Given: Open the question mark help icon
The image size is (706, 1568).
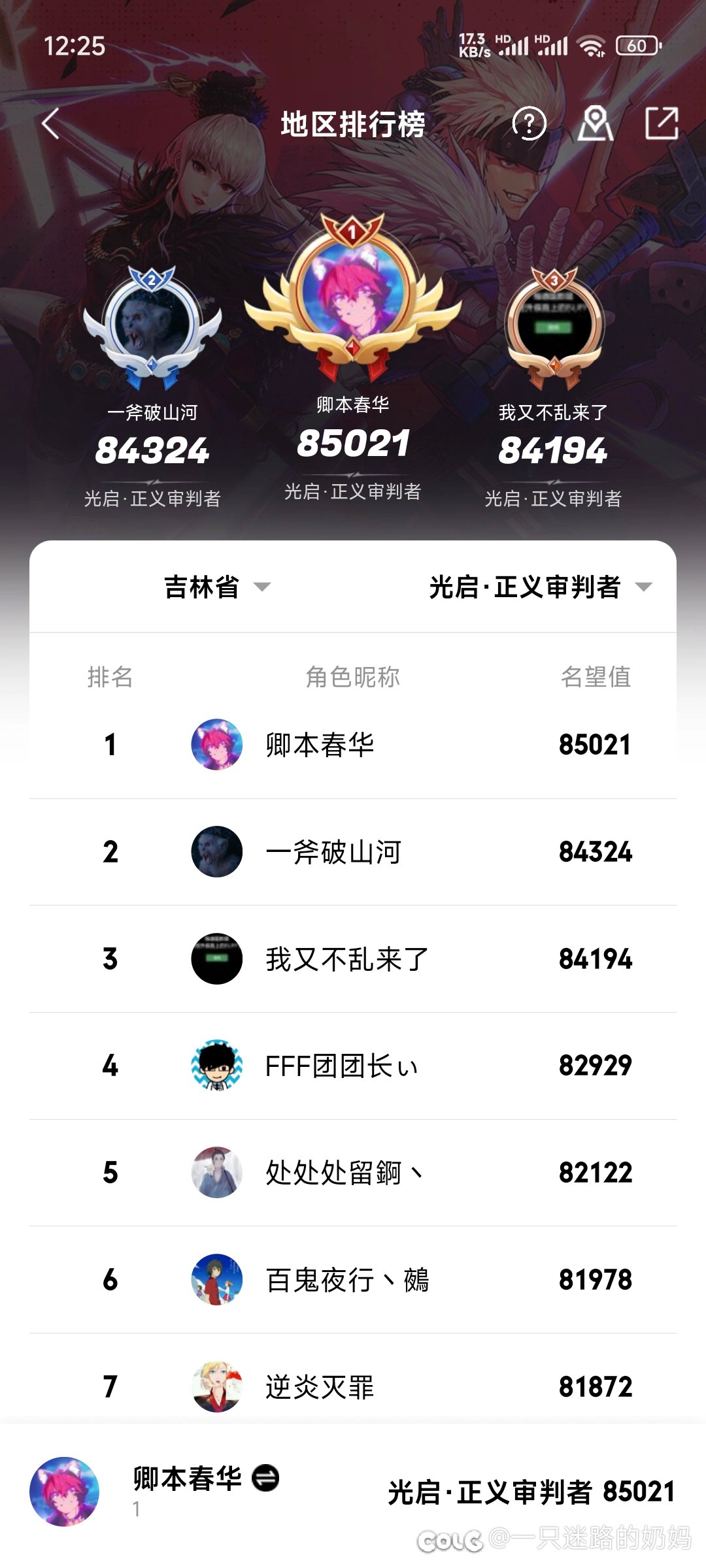Looking at the screenshot, I should 529,123.
